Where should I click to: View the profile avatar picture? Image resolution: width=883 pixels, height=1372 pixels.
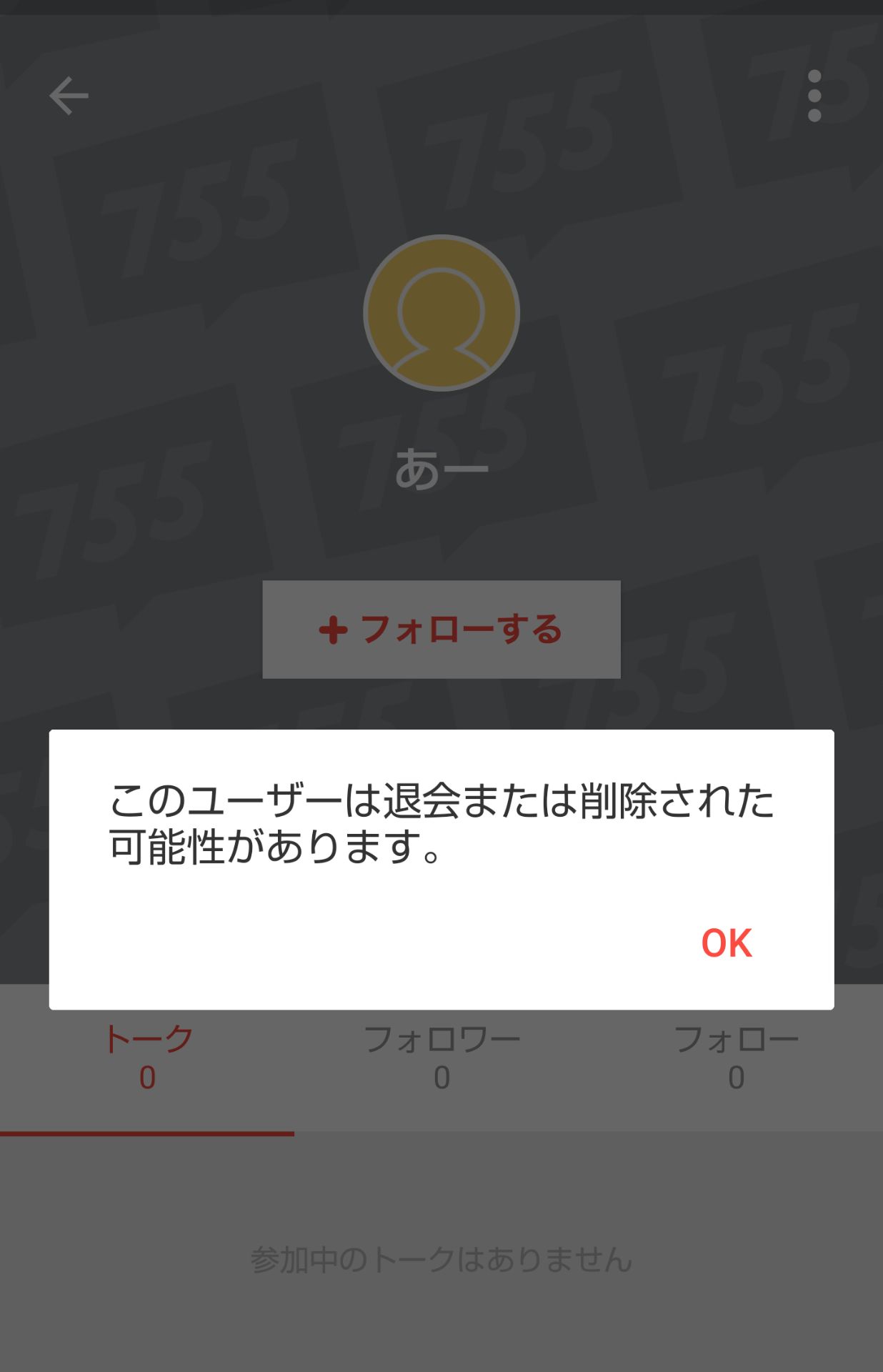[441, 313]
